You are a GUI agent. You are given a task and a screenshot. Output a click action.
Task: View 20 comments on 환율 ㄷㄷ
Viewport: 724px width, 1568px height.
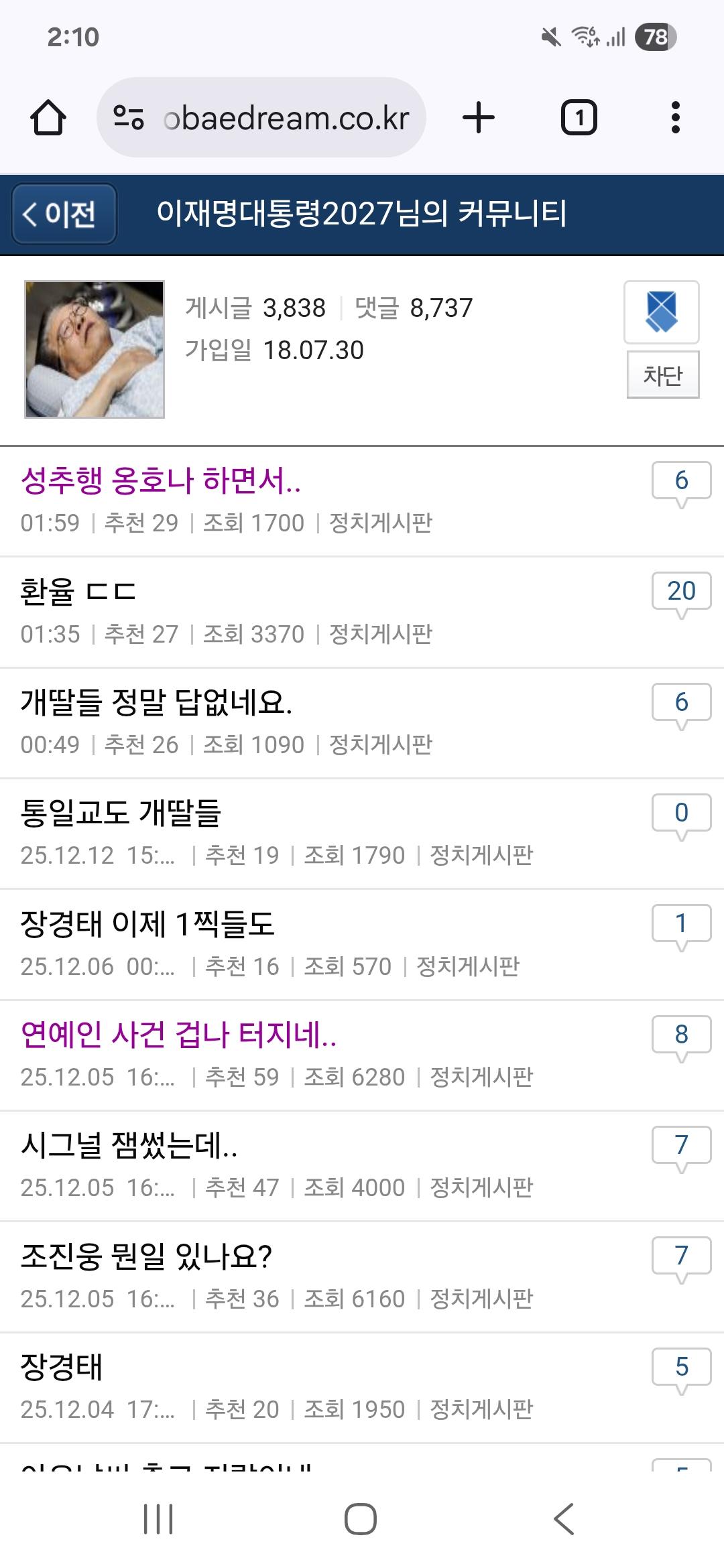click(681, 592)
